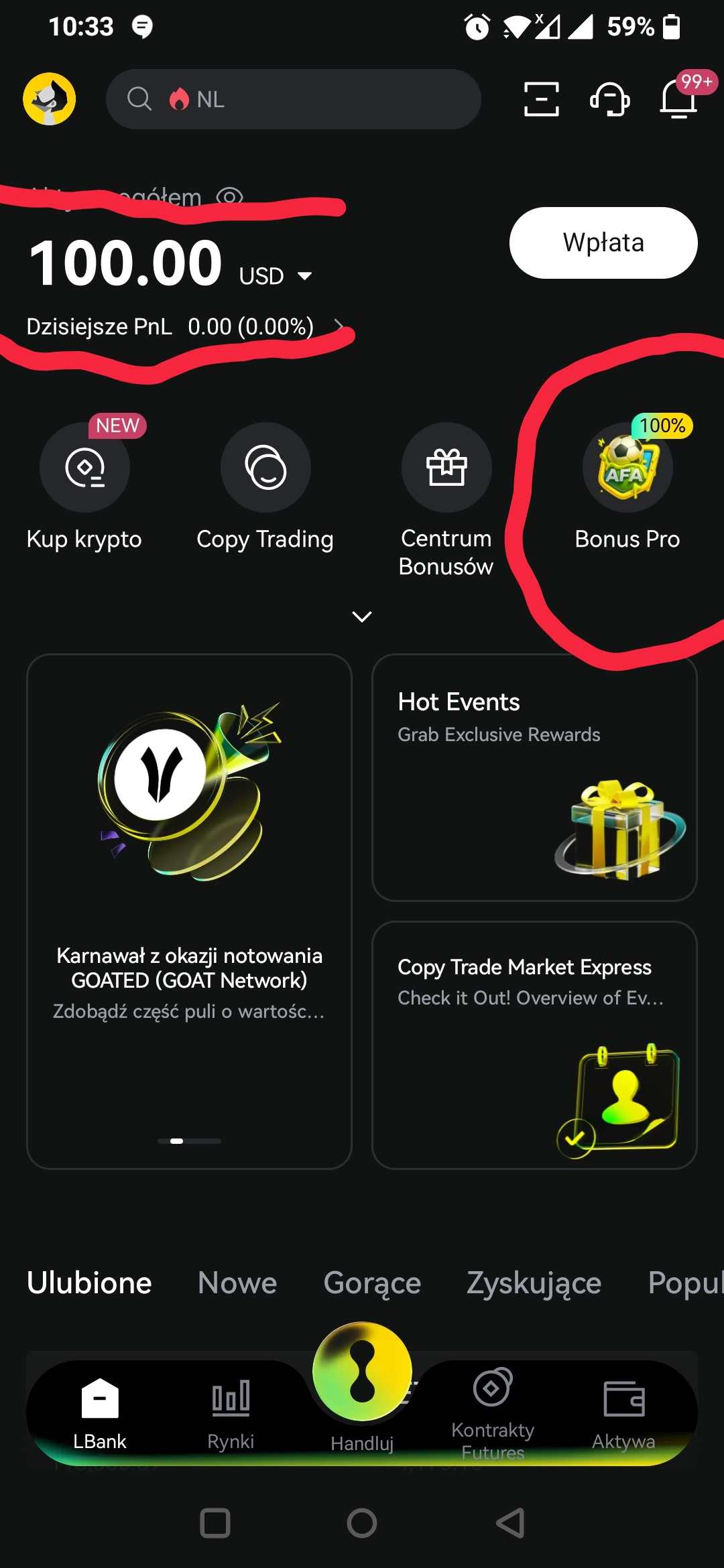Screen dimensions: 724x1568
Task: Contact customer support via headset icon
Action: (x=609, y=99)
